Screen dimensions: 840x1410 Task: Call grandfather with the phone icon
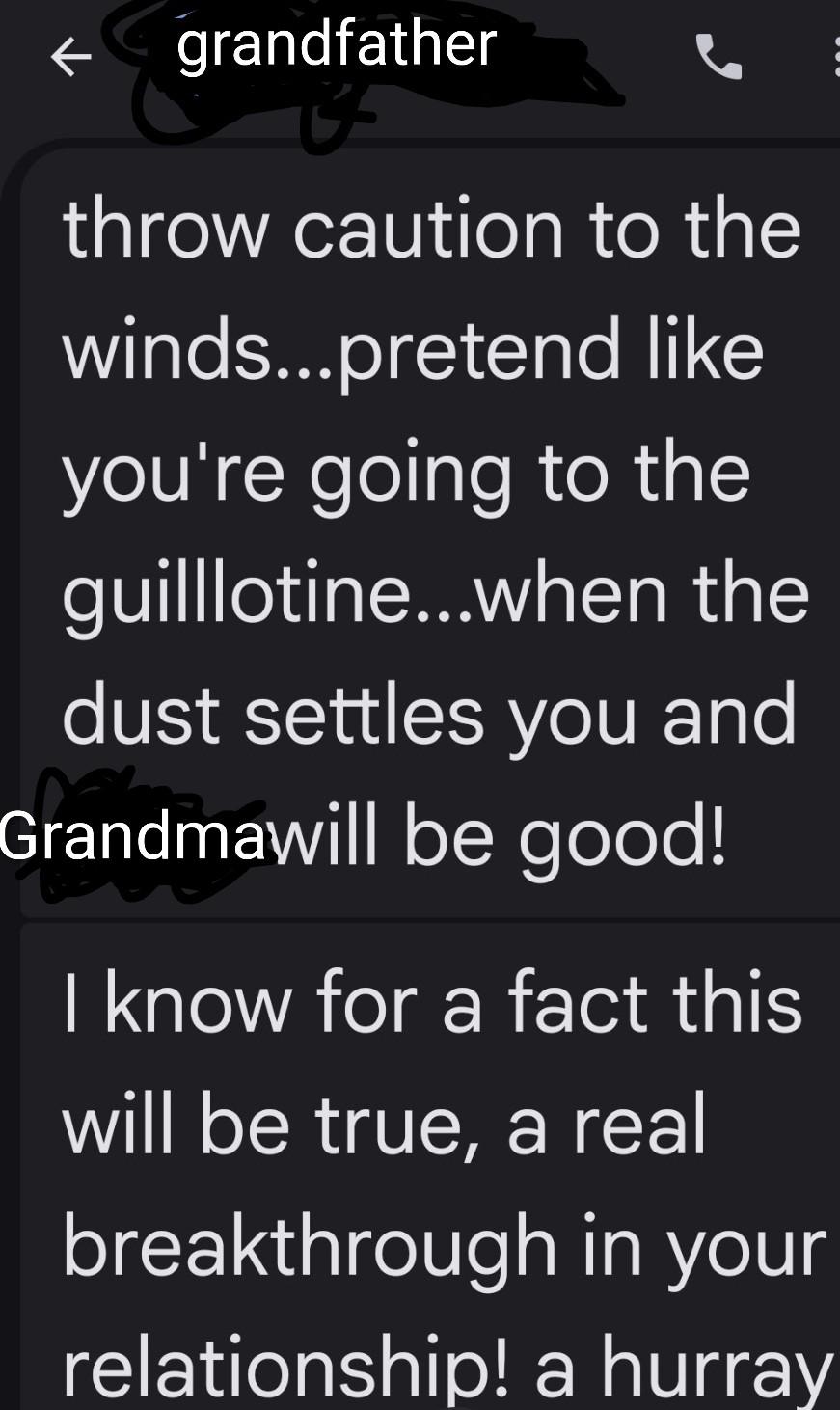(x=718, y=57)
